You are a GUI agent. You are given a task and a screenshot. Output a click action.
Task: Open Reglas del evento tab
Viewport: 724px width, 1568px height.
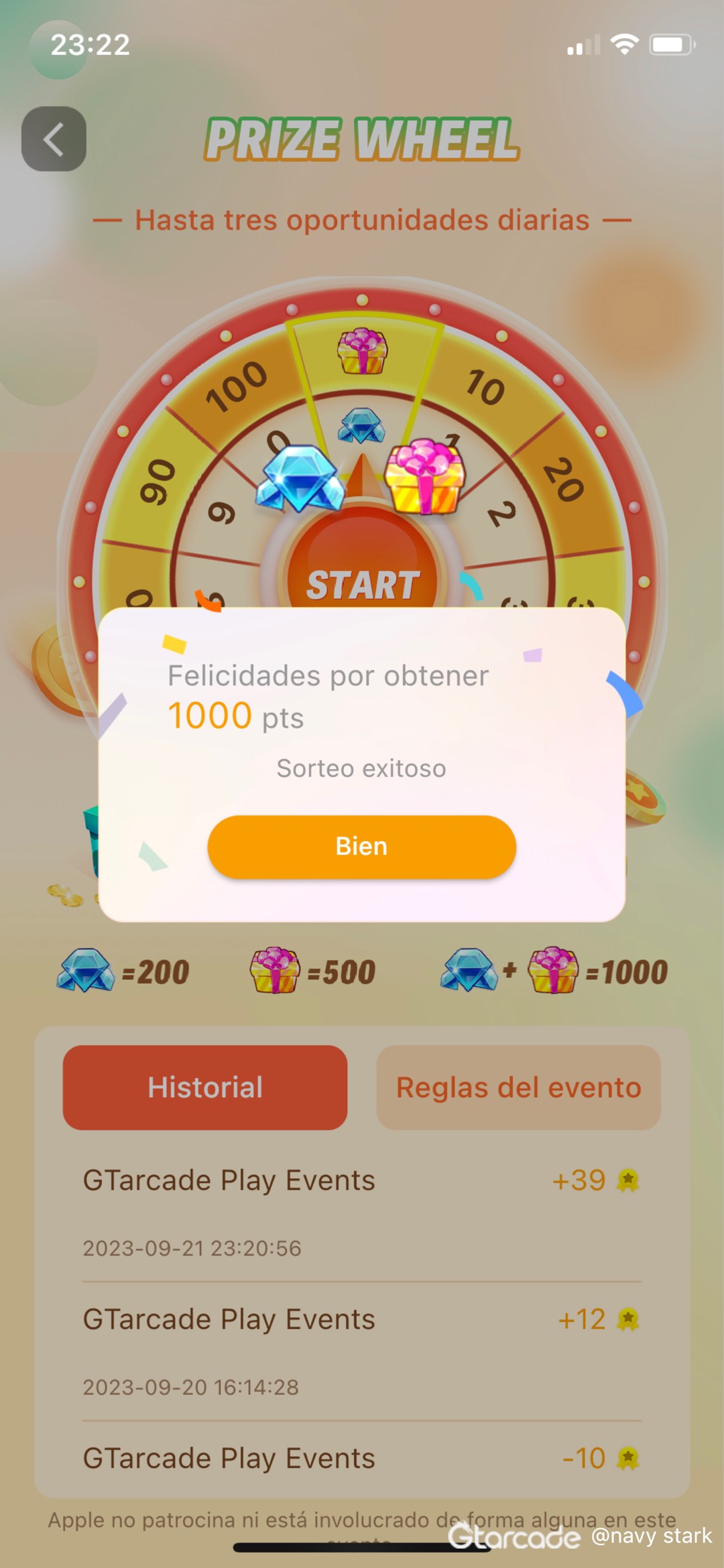(x=518, y=1087)
